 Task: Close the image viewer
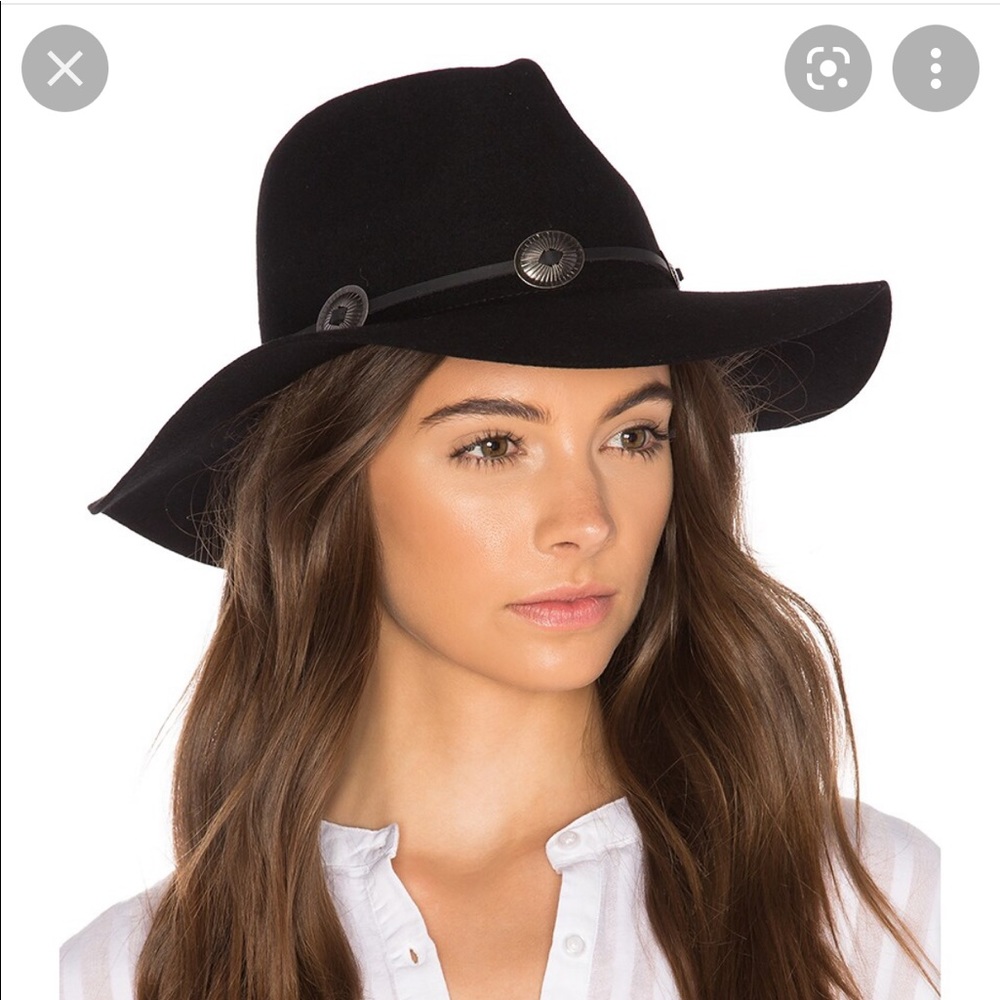[x=65, y=68]
